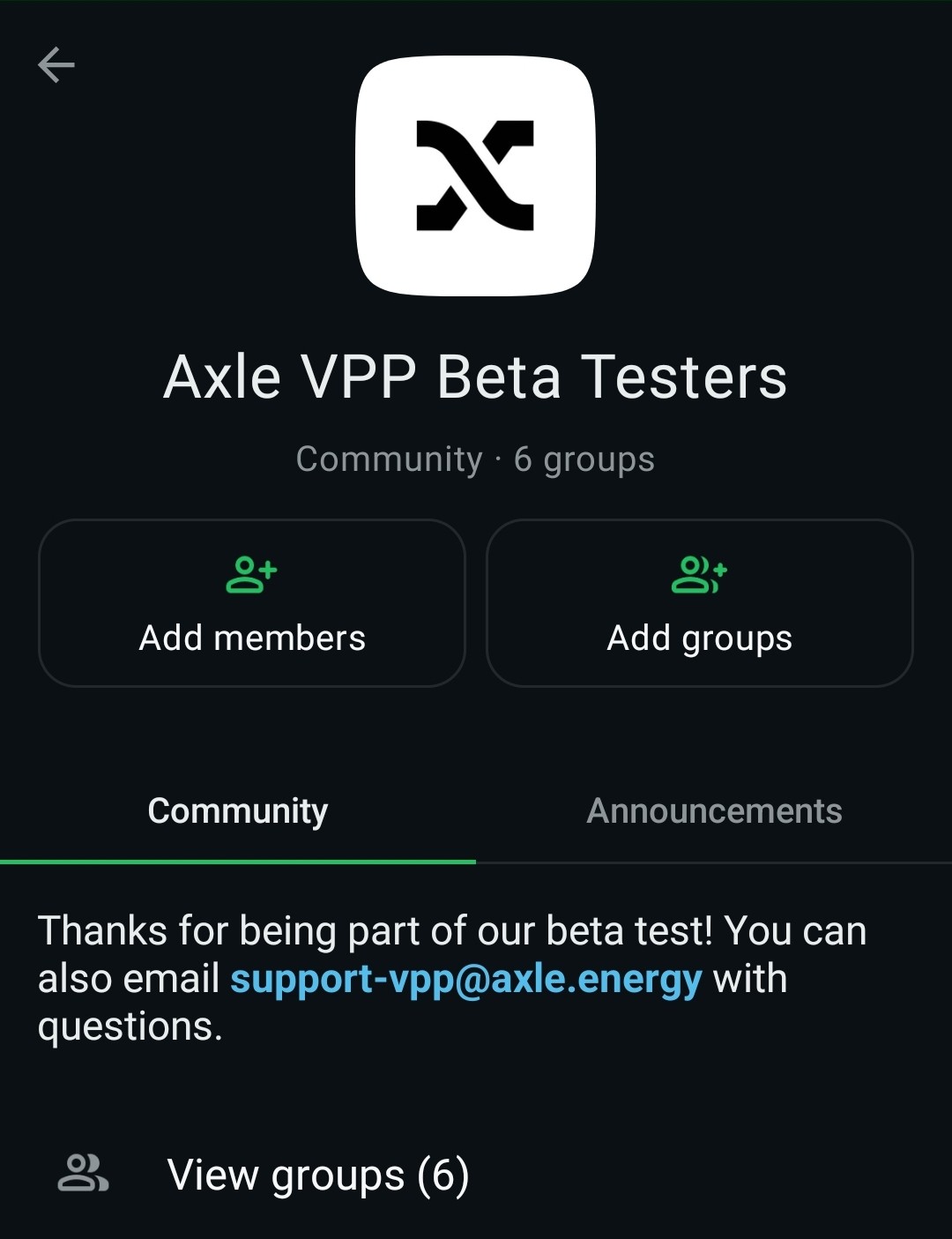Open View groups (6) row

pos(476,1175)
